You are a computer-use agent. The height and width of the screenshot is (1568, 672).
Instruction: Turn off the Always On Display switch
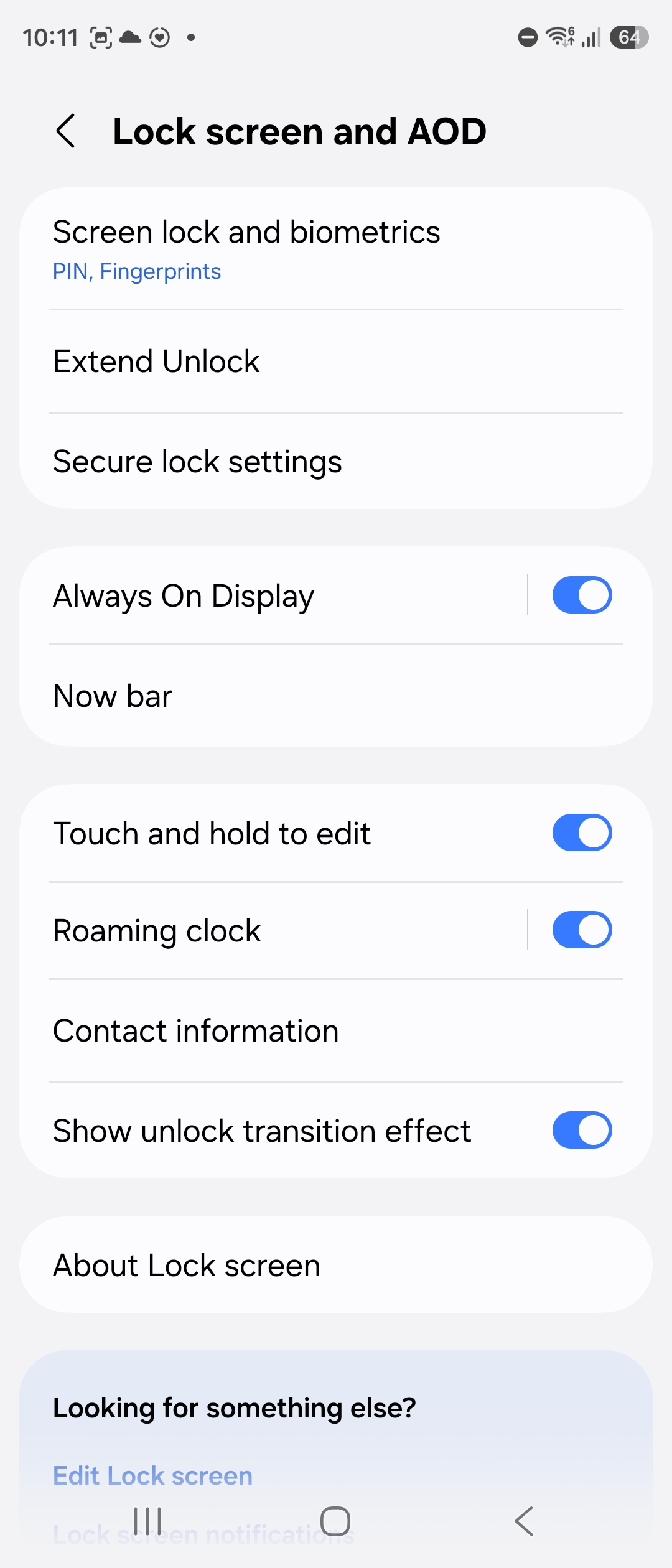tap(582, 595)
